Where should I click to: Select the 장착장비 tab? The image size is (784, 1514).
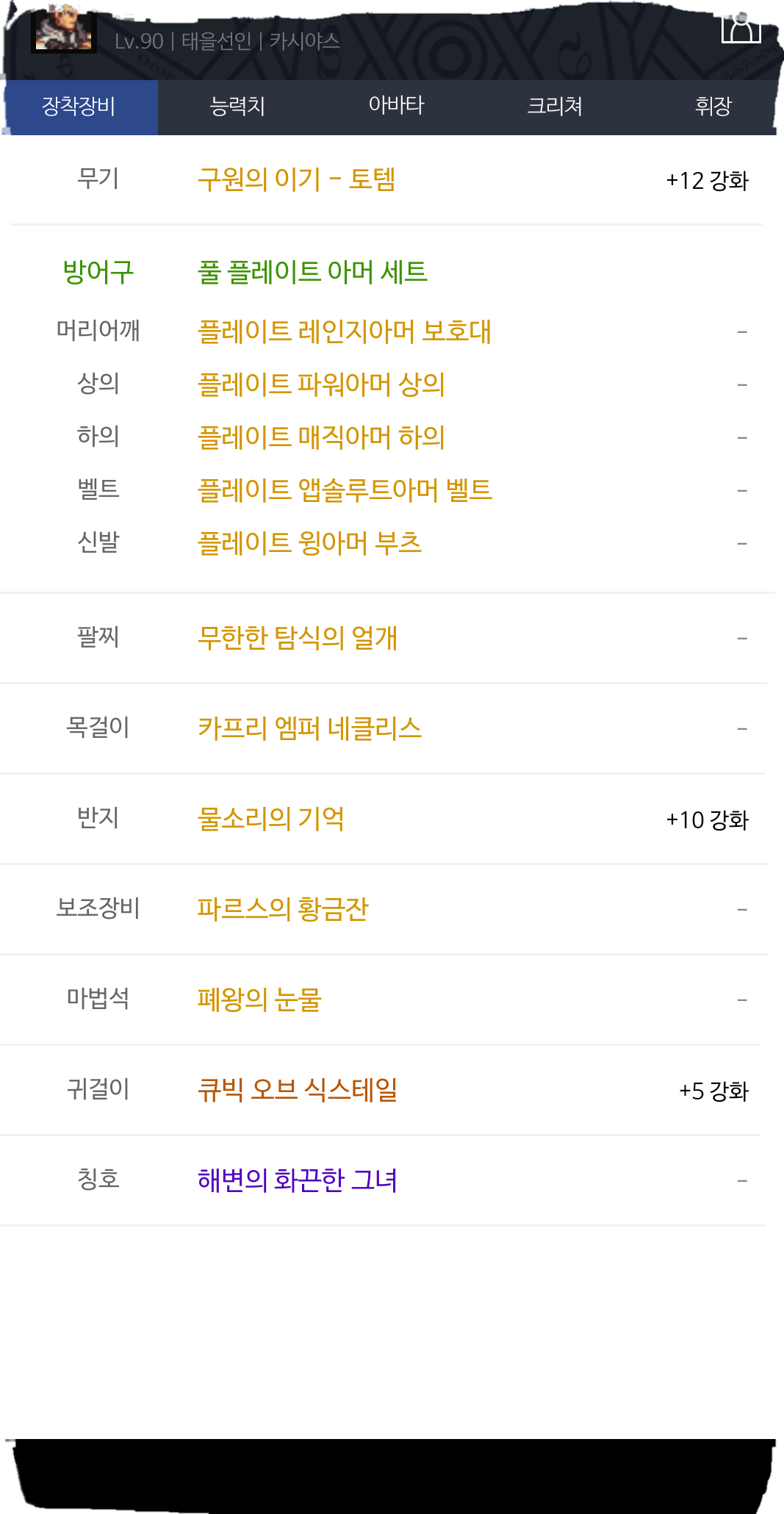click(79, 107)
